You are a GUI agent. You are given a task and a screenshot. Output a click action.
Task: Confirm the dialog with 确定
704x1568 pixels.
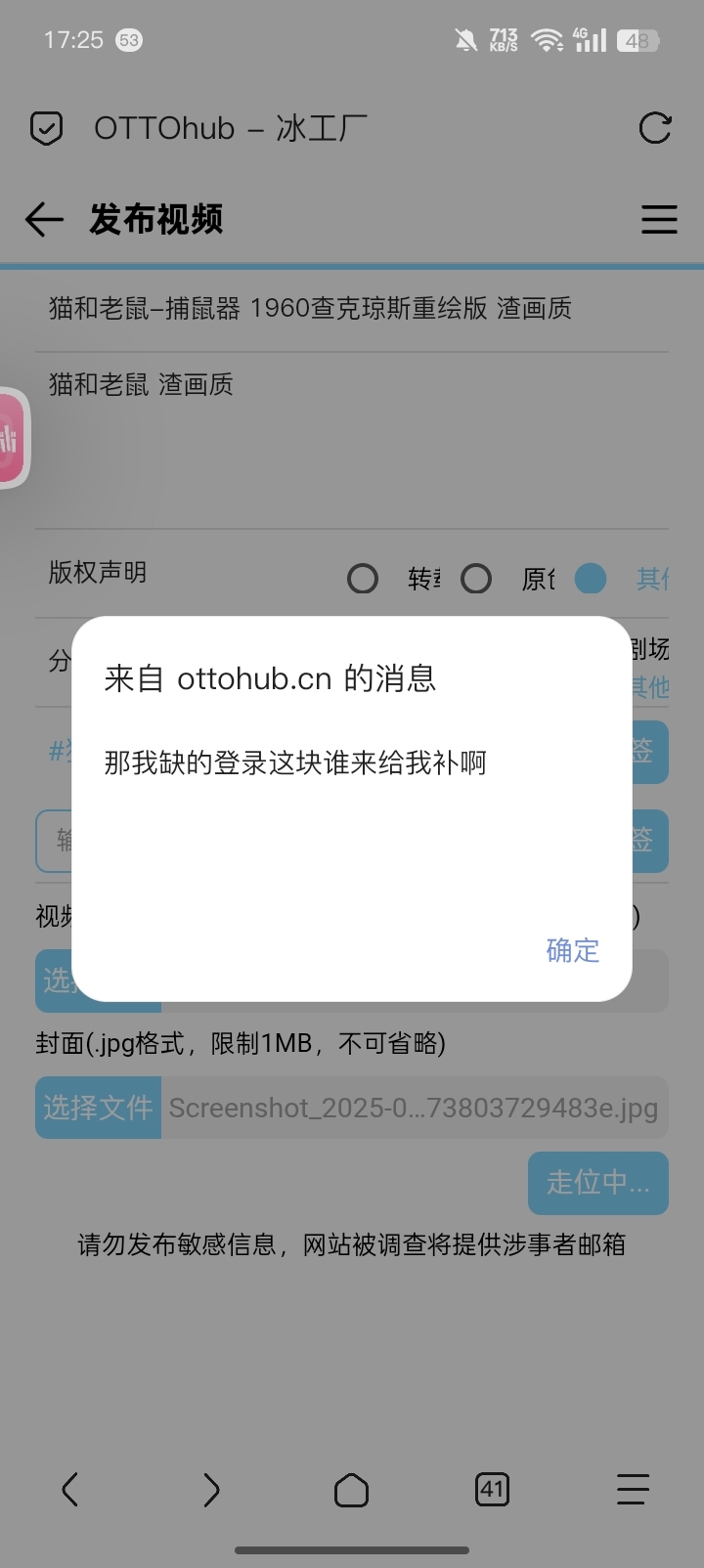[x=573, y=950]
